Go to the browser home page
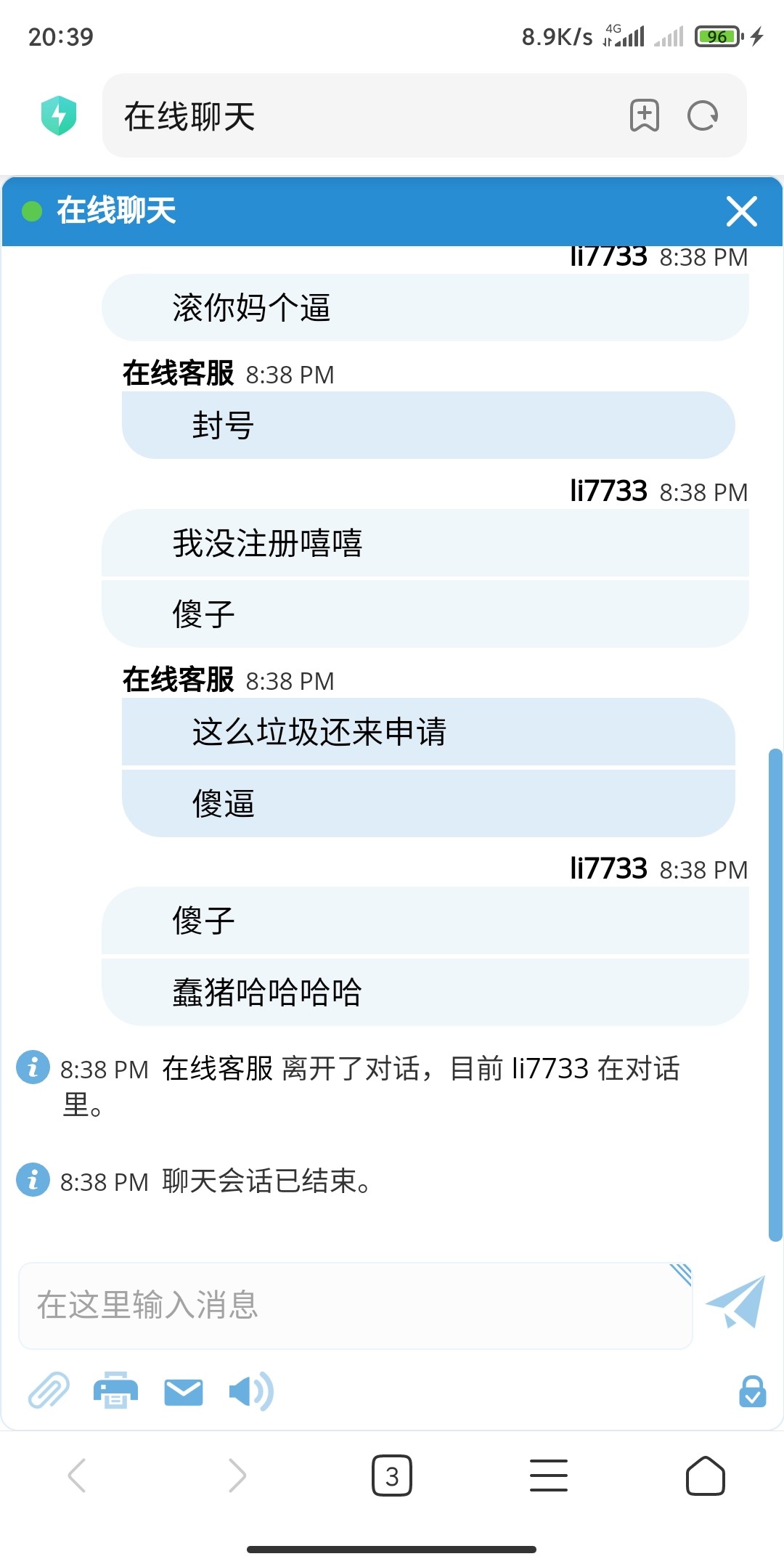This screenshot has width=784, height=1567. (x=705, y=1476)
